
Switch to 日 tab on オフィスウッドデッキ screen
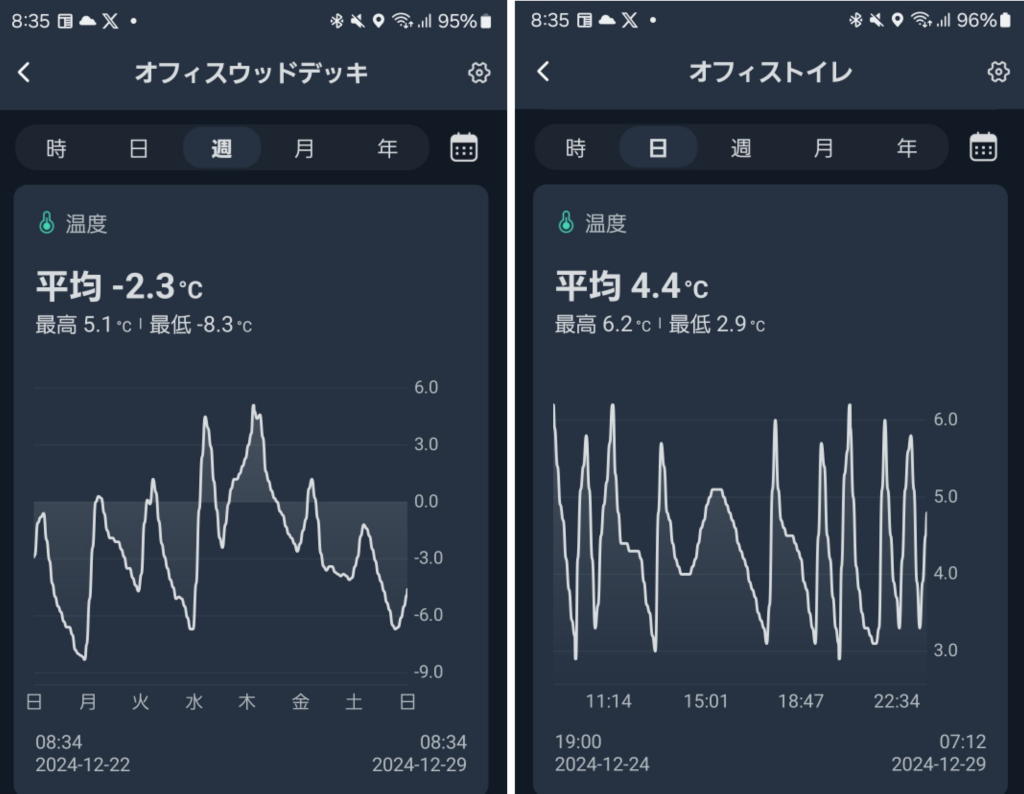click(x=139, y=149)
